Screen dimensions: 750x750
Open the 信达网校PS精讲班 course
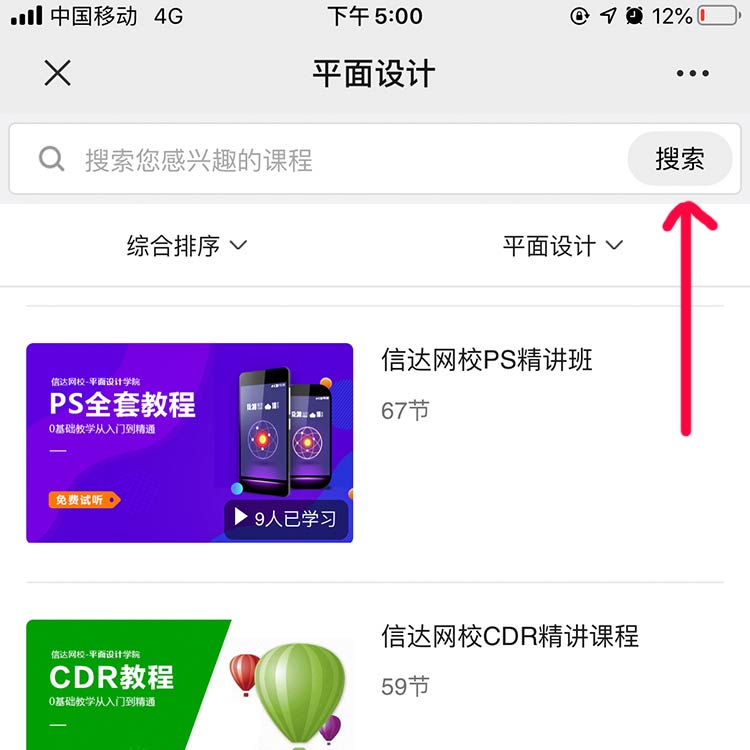tap(487, 361)
